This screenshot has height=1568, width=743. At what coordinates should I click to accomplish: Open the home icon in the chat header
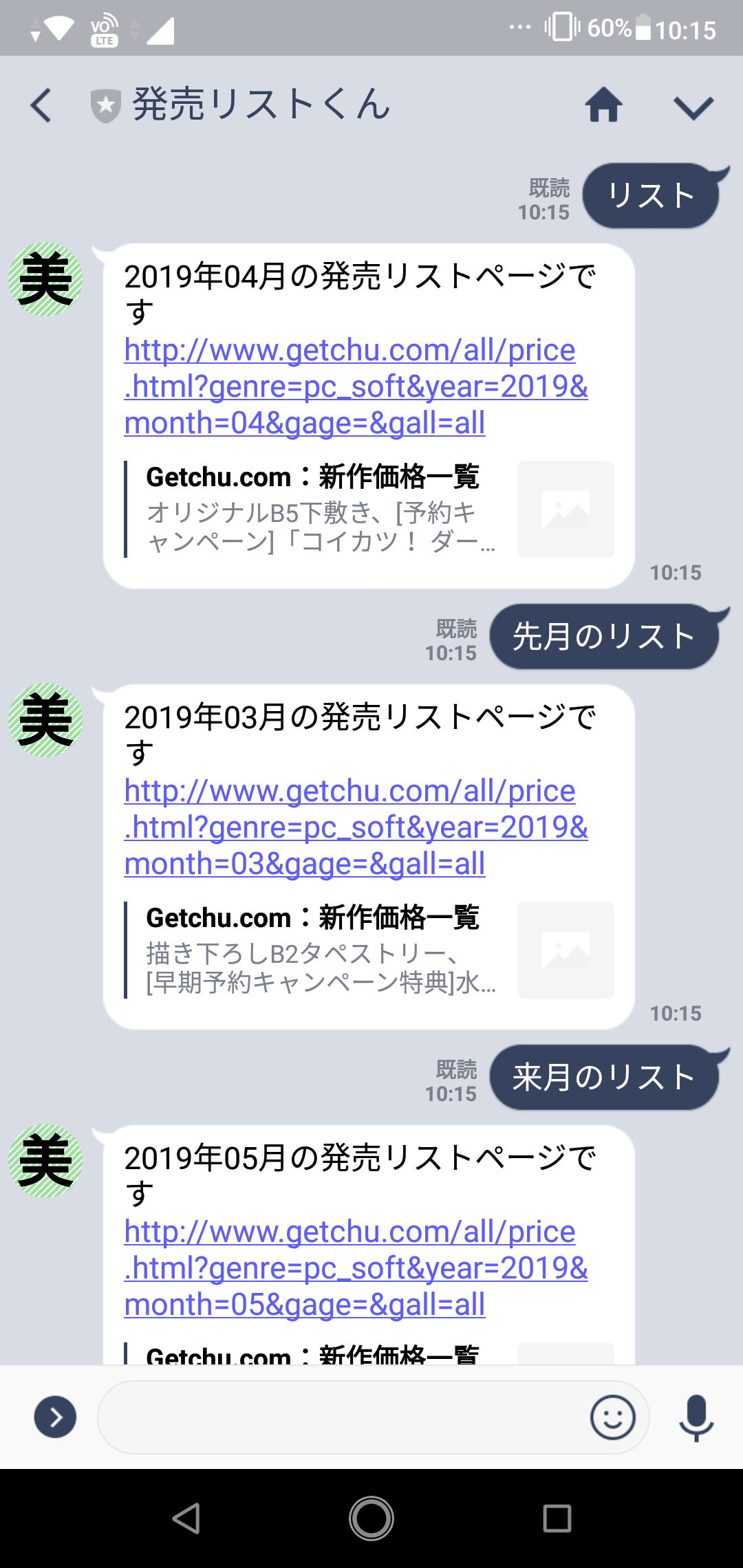tap(603, 105)
